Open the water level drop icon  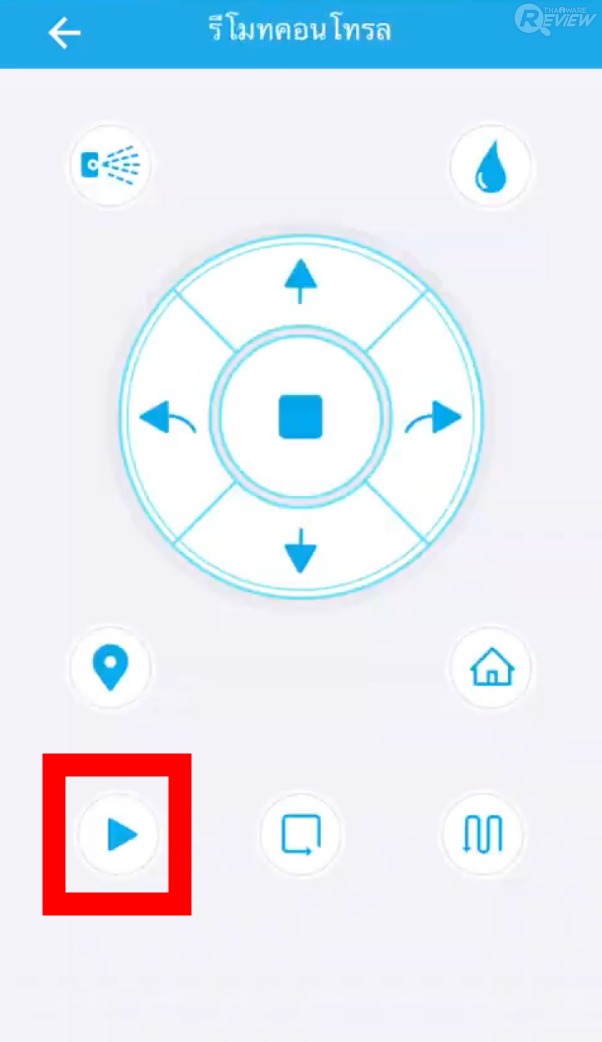point(491,167)
